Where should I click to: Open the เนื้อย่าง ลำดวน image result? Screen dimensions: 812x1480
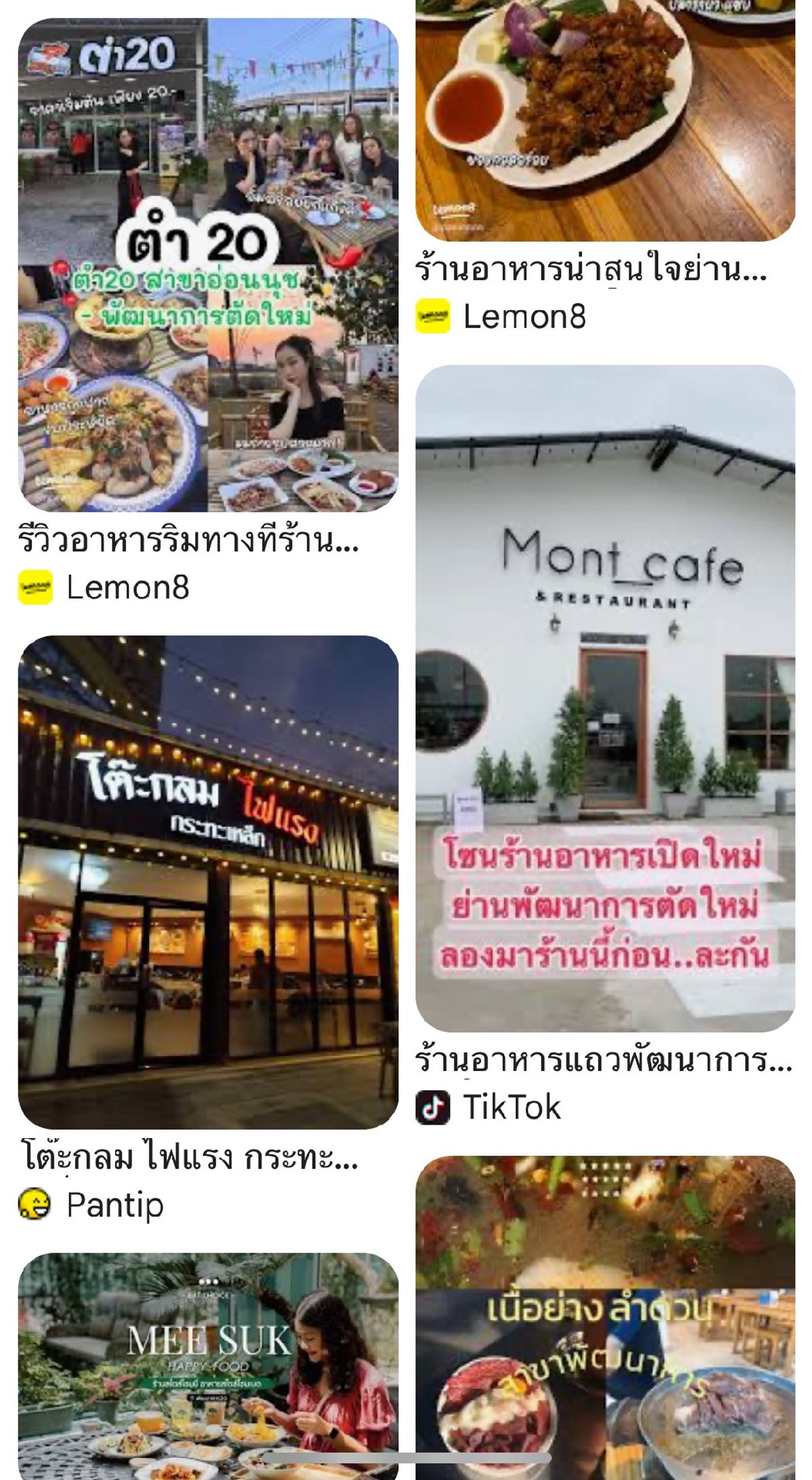(605, 1318)
